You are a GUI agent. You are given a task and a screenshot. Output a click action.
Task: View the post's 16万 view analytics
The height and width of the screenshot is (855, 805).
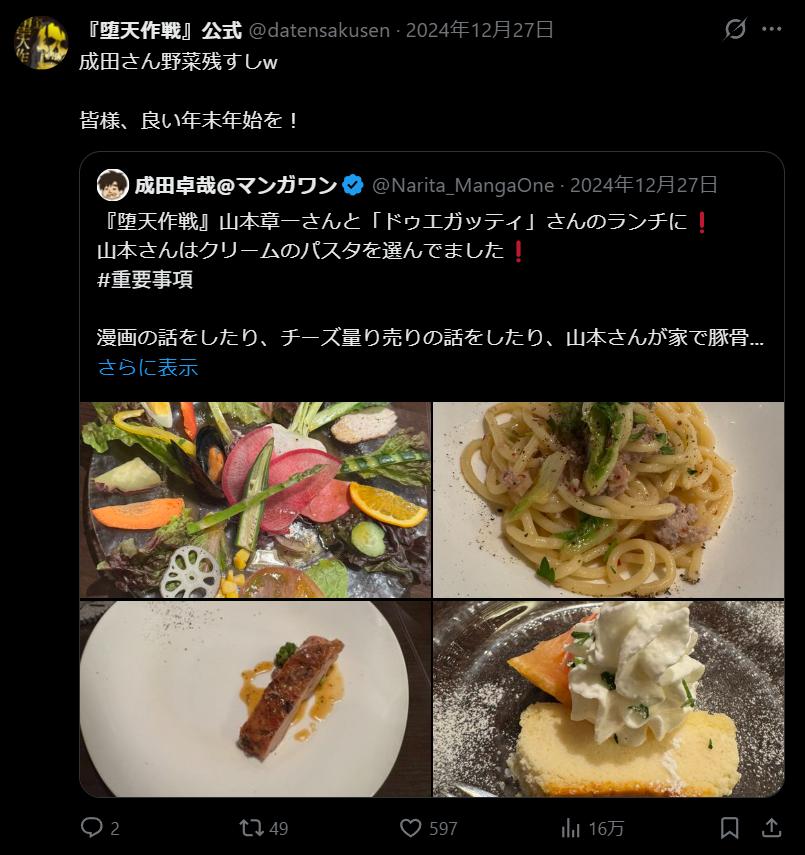(571, 828)
